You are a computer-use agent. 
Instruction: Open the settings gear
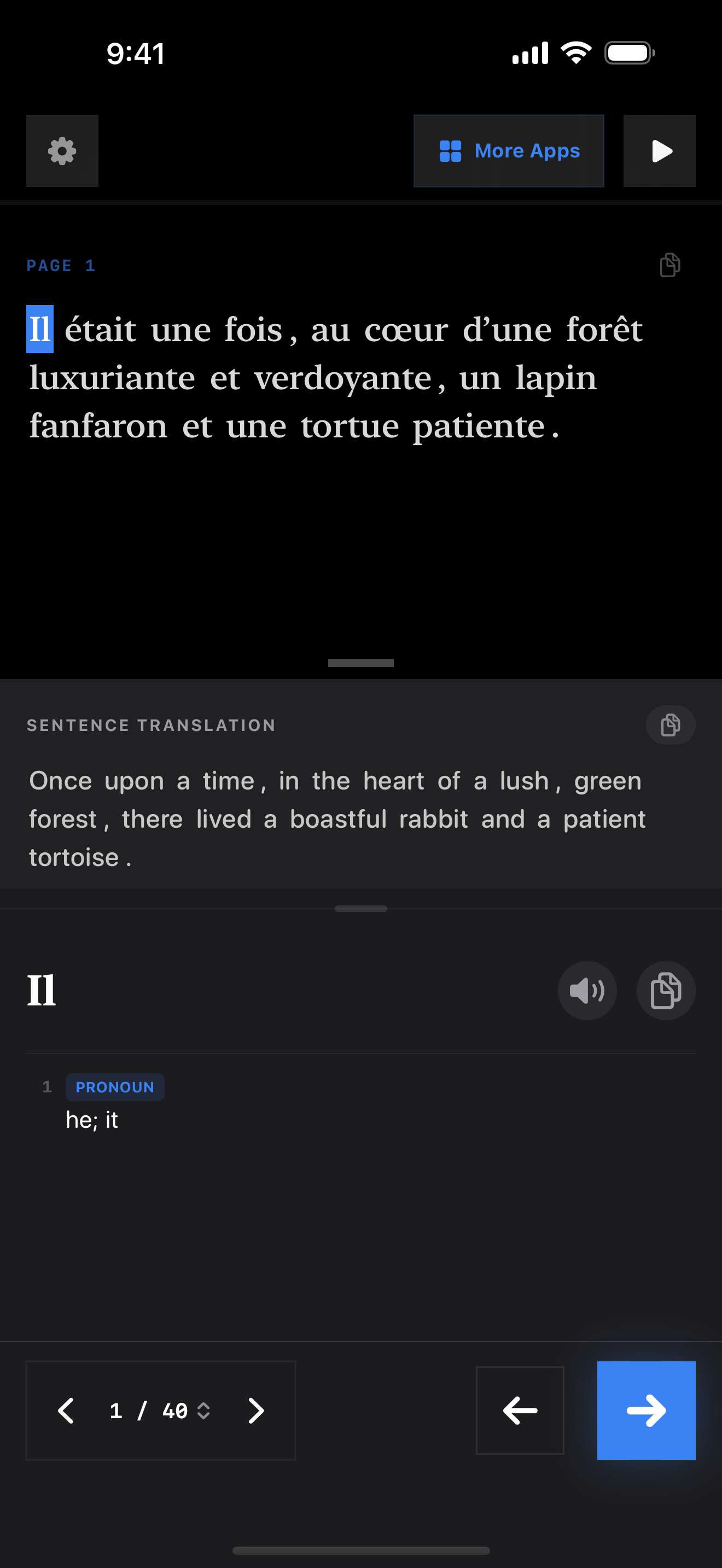[x=62, y=151]
